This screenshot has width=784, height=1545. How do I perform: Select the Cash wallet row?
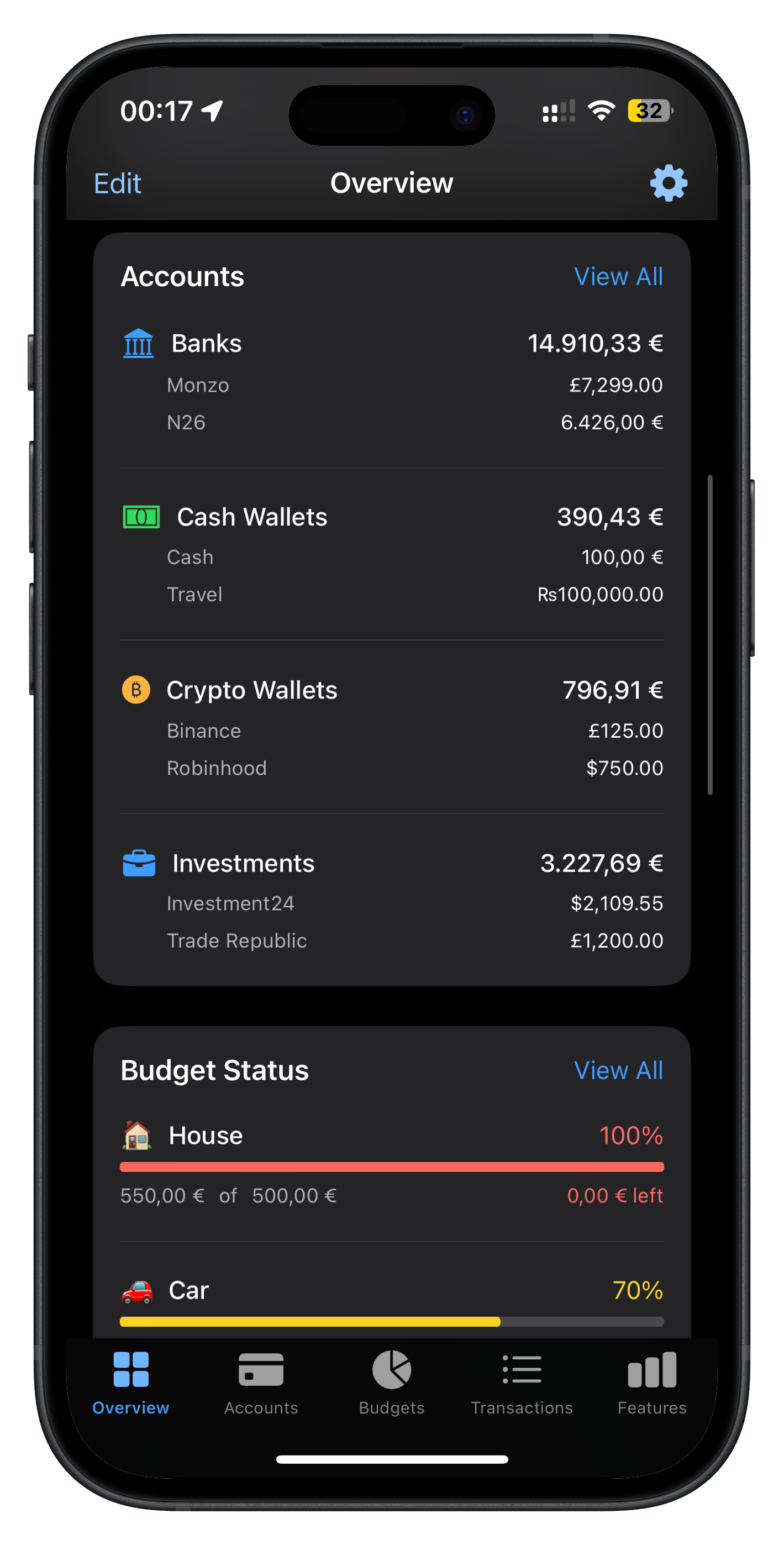pyautogui.click(x=391, y=557)
